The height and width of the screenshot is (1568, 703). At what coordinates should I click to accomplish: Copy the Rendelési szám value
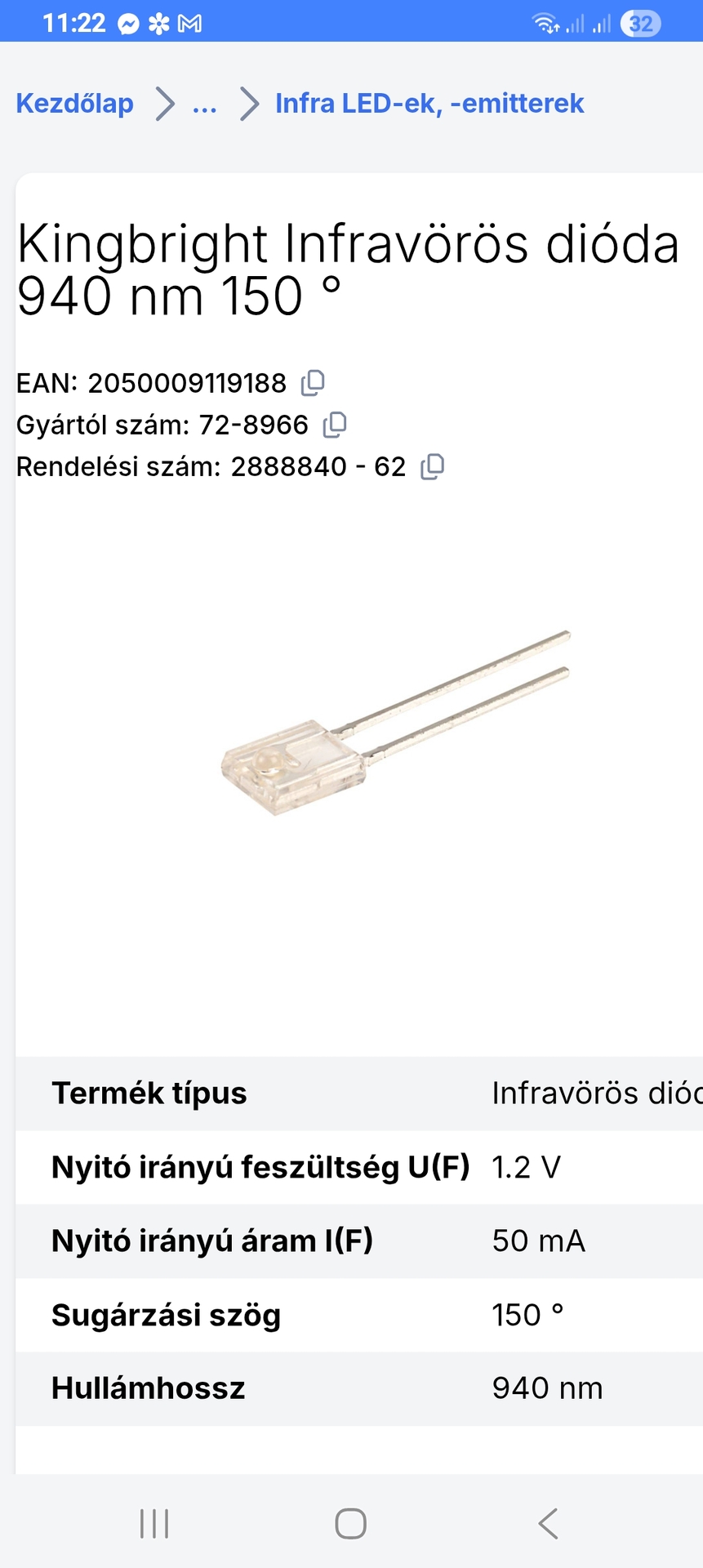(x=432, y=466)
